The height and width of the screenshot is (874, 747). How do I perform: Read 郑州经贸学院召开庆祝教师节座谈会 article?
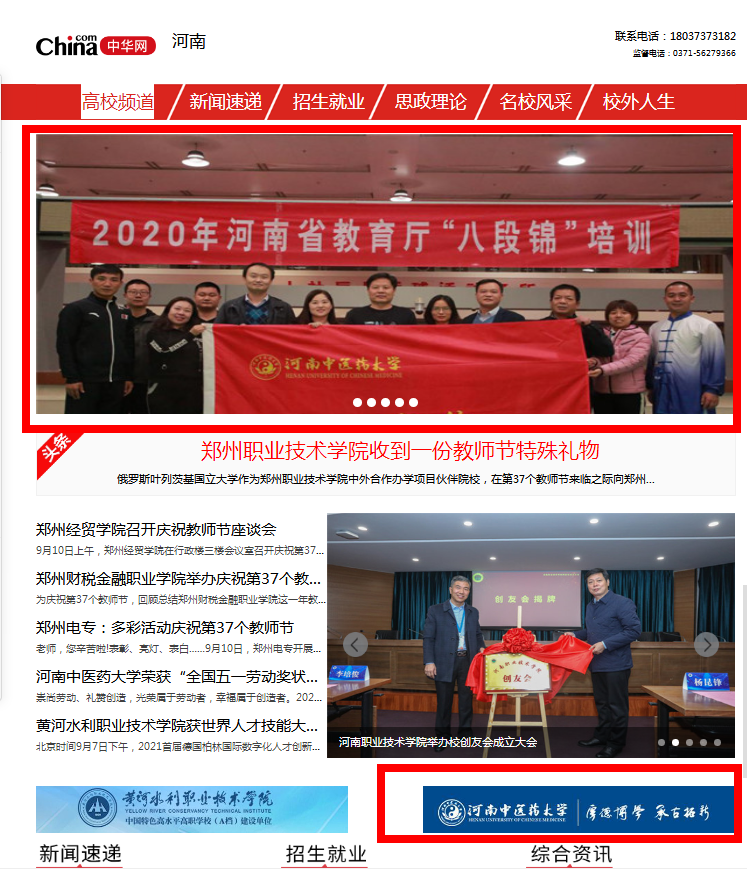[x=156, y=530]
